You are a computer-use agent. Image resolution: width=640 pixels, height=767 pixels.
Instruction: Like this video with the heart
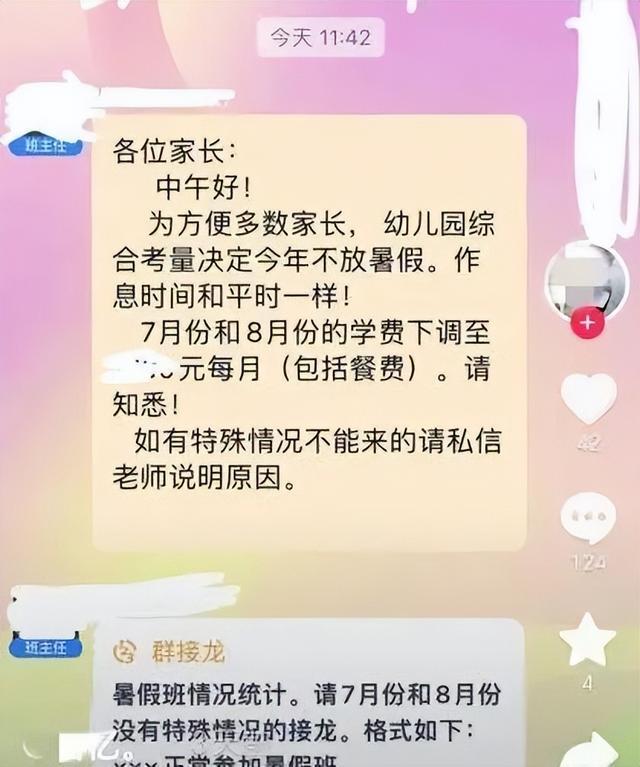pos(588,398)
